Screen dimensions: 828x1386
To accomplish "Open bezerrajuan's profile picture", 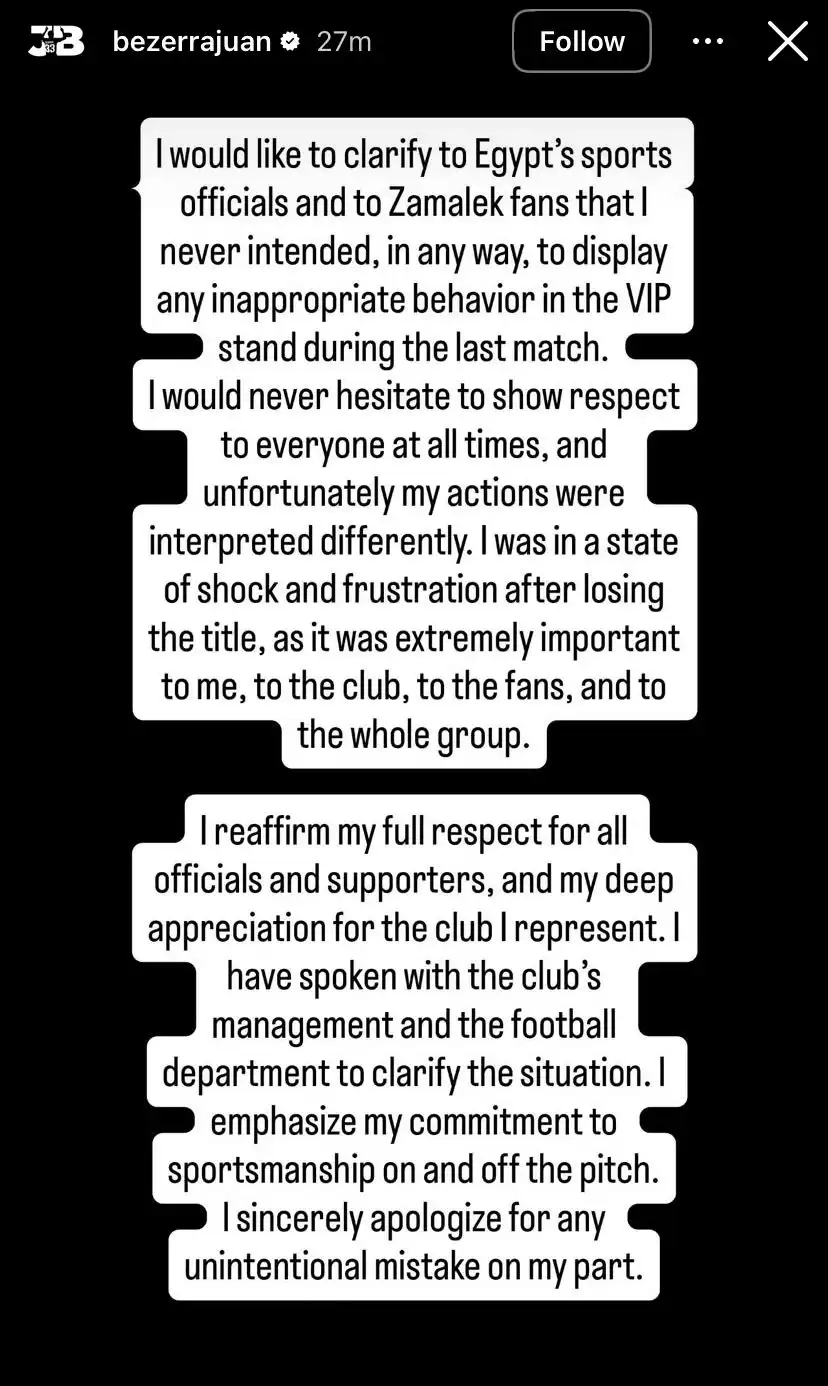I will tap(56, 41).
